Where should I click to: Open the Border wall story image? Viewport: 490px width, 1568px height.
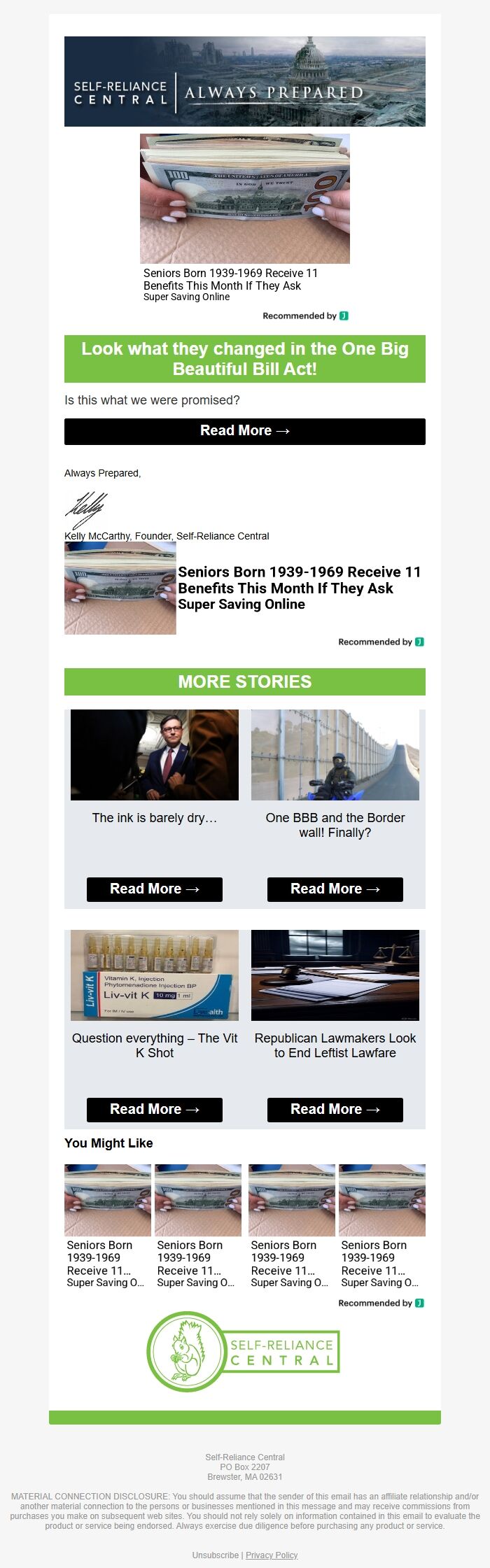click(x=335, y=755)
